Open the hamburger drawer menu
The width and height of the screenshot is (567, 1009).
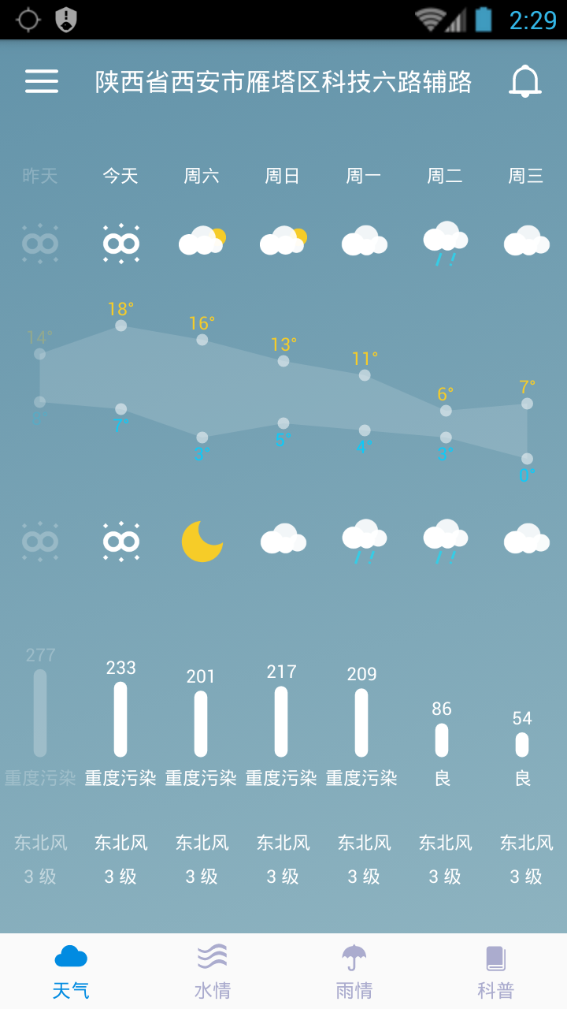(42, 81)
